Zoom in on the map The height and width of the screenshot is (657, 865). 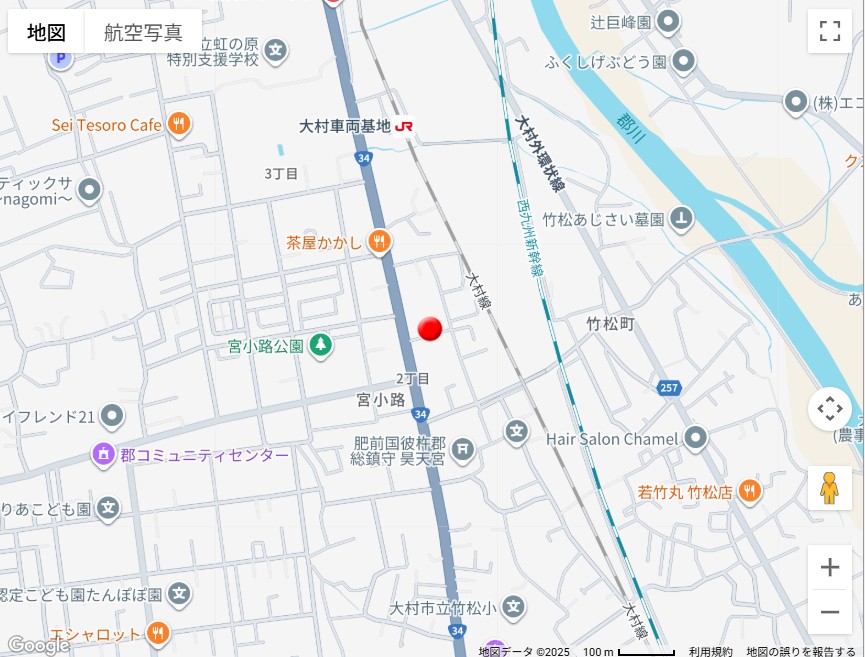(x=829, y=567)
